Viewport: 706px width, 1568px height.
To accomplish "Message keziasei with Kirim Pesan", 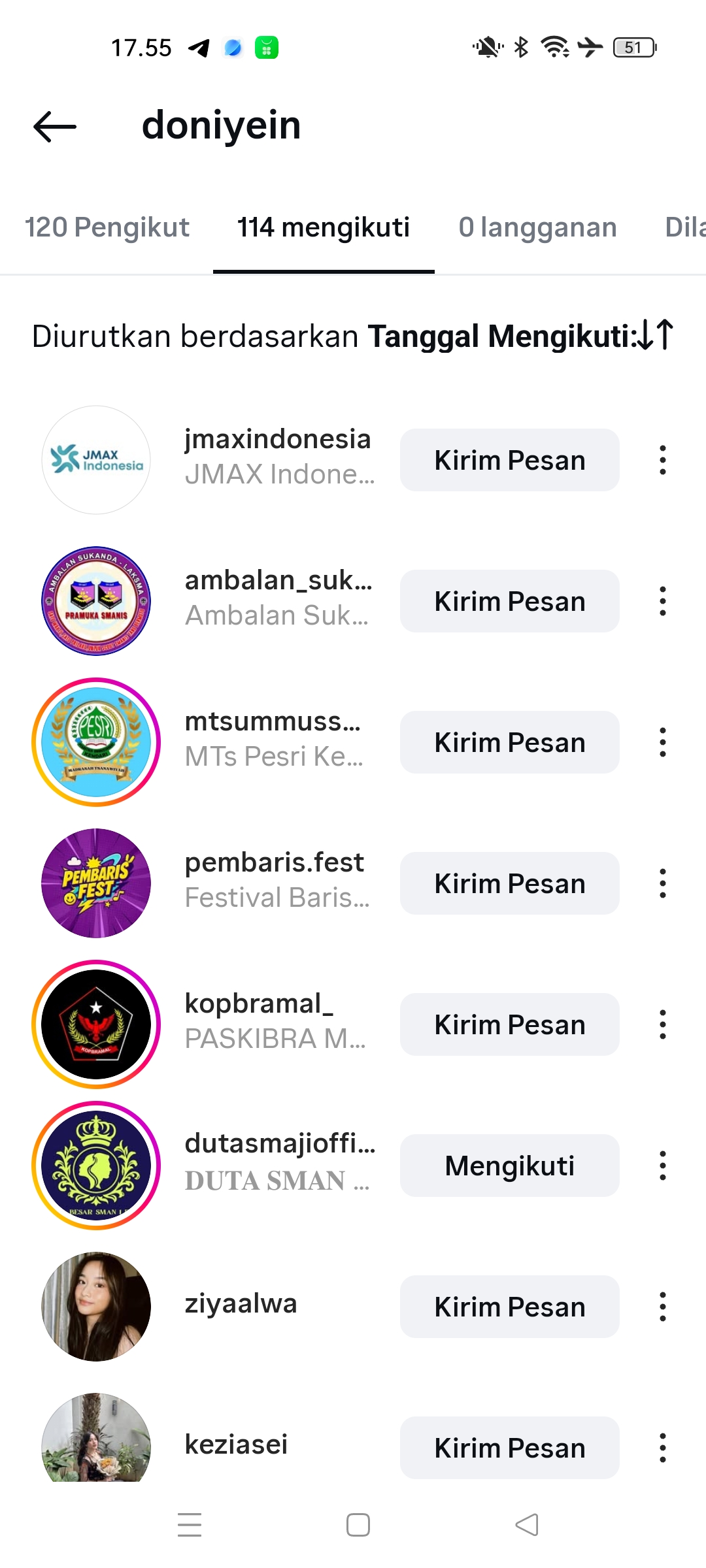I will [509, 1448].
